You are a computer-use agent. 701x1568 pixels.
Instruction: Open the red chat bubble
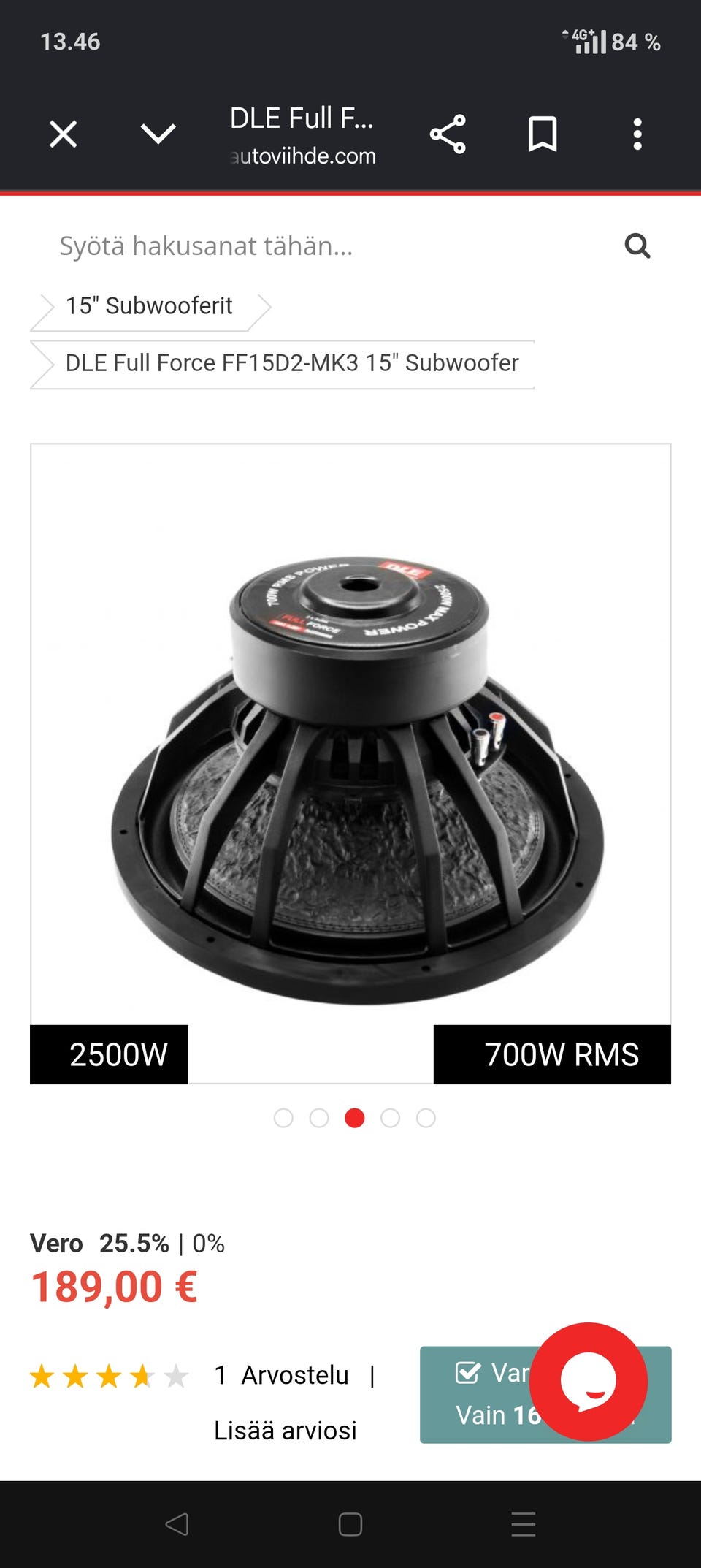click(x=589, y=1381)
